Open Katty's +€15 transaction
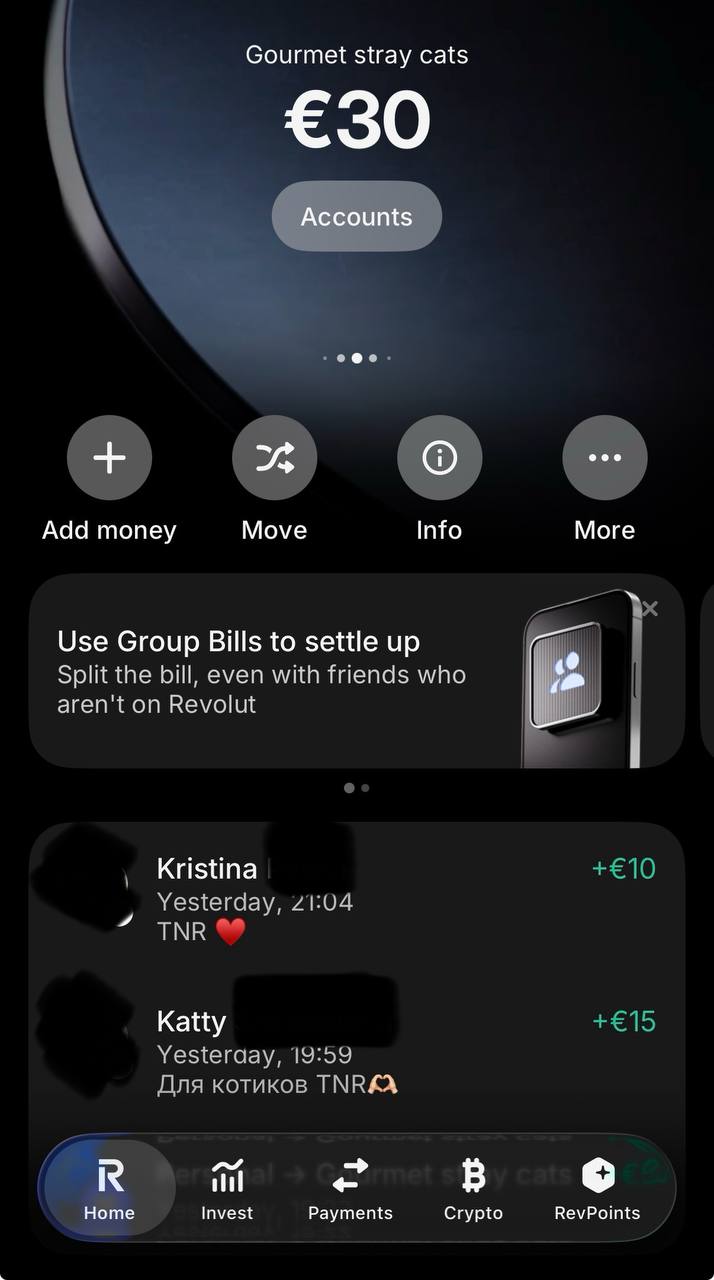This screenshot has height=1280, width=714. point(400,1052)
